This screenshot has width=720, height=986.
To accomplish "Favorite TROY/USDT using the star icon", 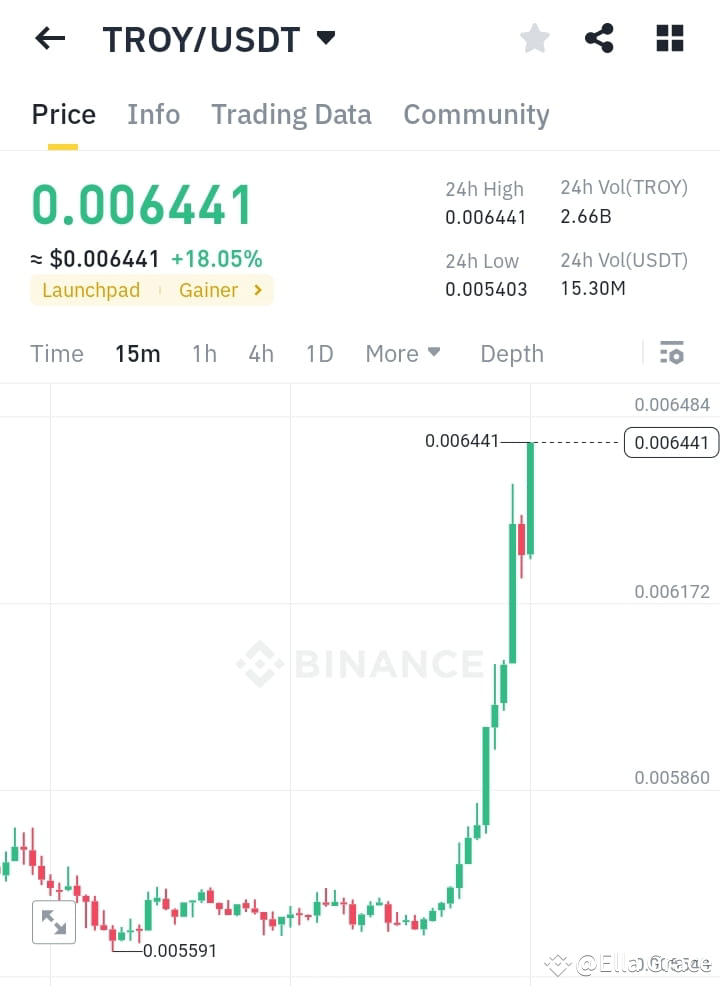I will 534,38.
